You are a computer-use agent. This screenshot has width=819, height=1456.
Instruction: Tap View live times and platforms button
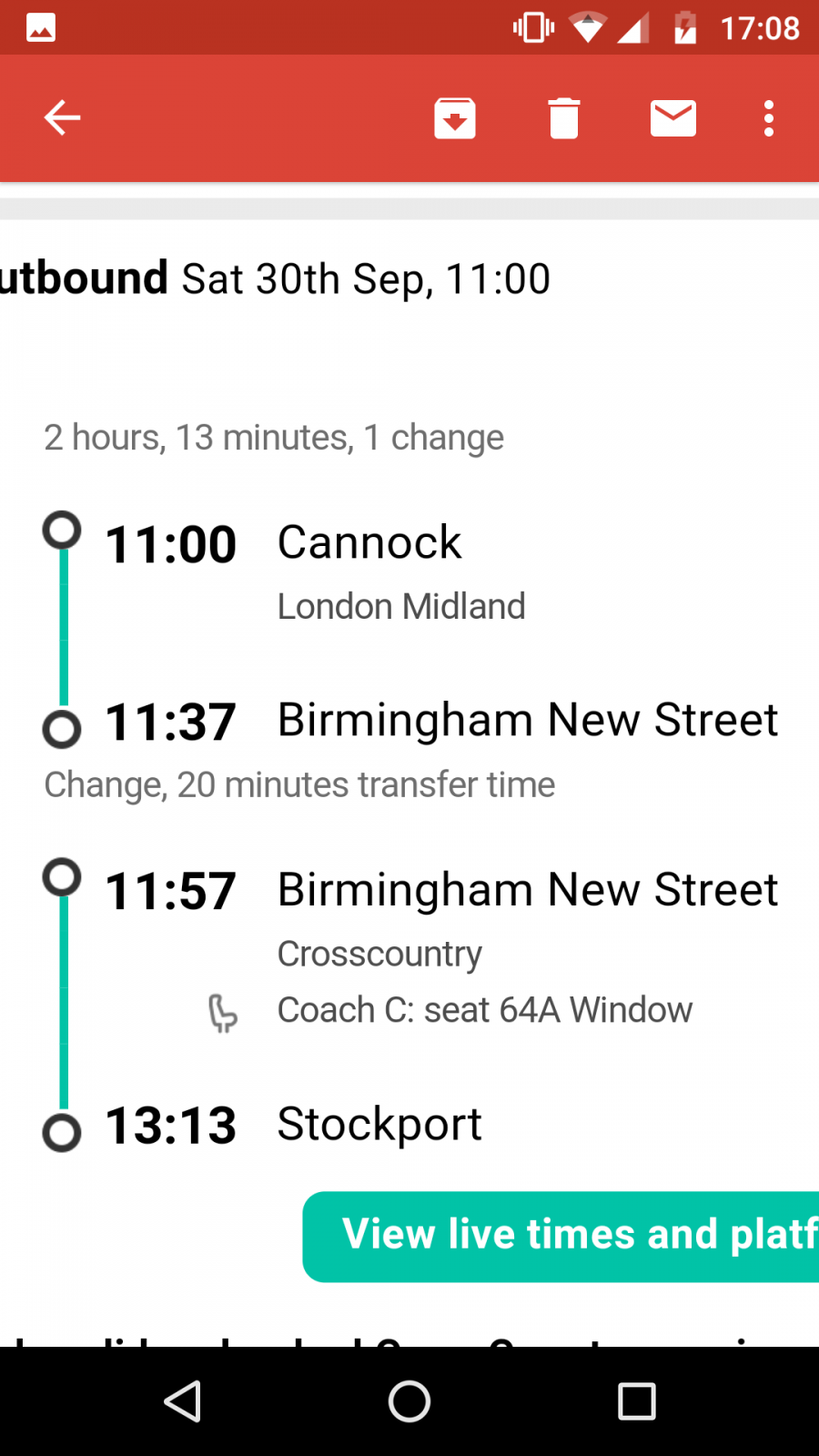561,1237
